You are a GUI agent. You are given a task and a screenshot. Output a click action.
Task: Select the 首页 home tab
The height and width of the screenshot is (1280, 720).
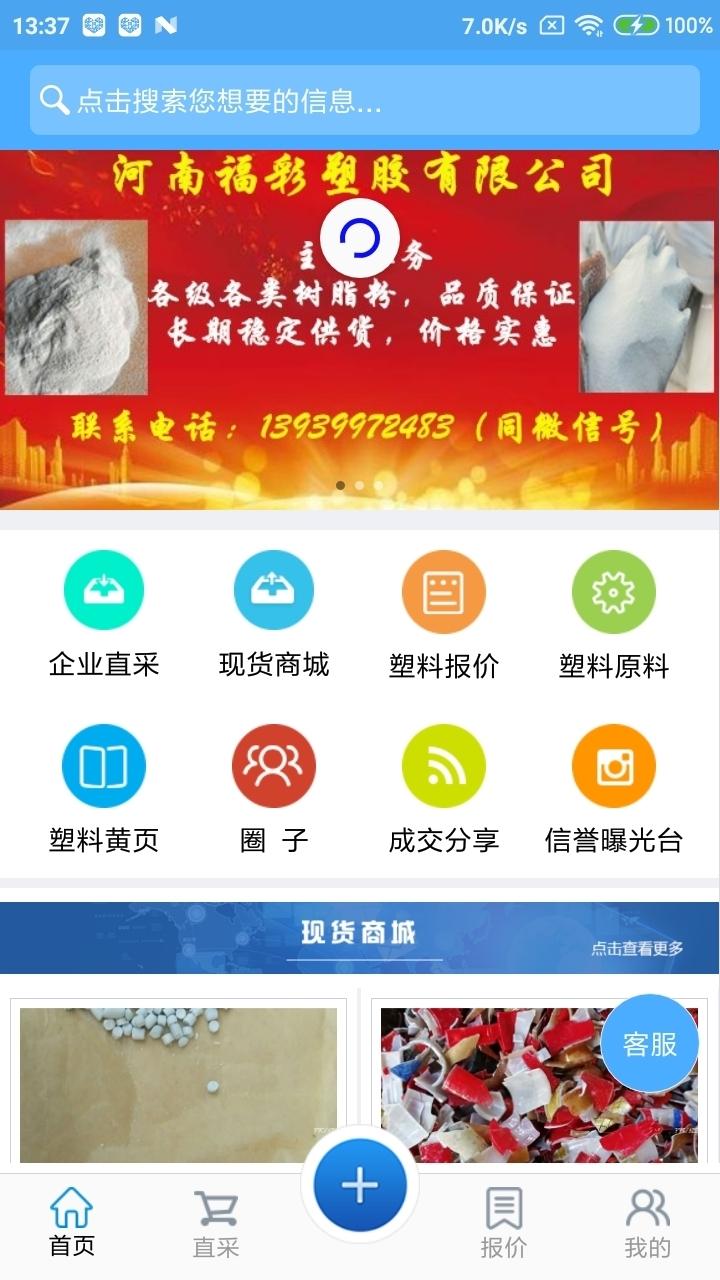[x=72, y=1224]
